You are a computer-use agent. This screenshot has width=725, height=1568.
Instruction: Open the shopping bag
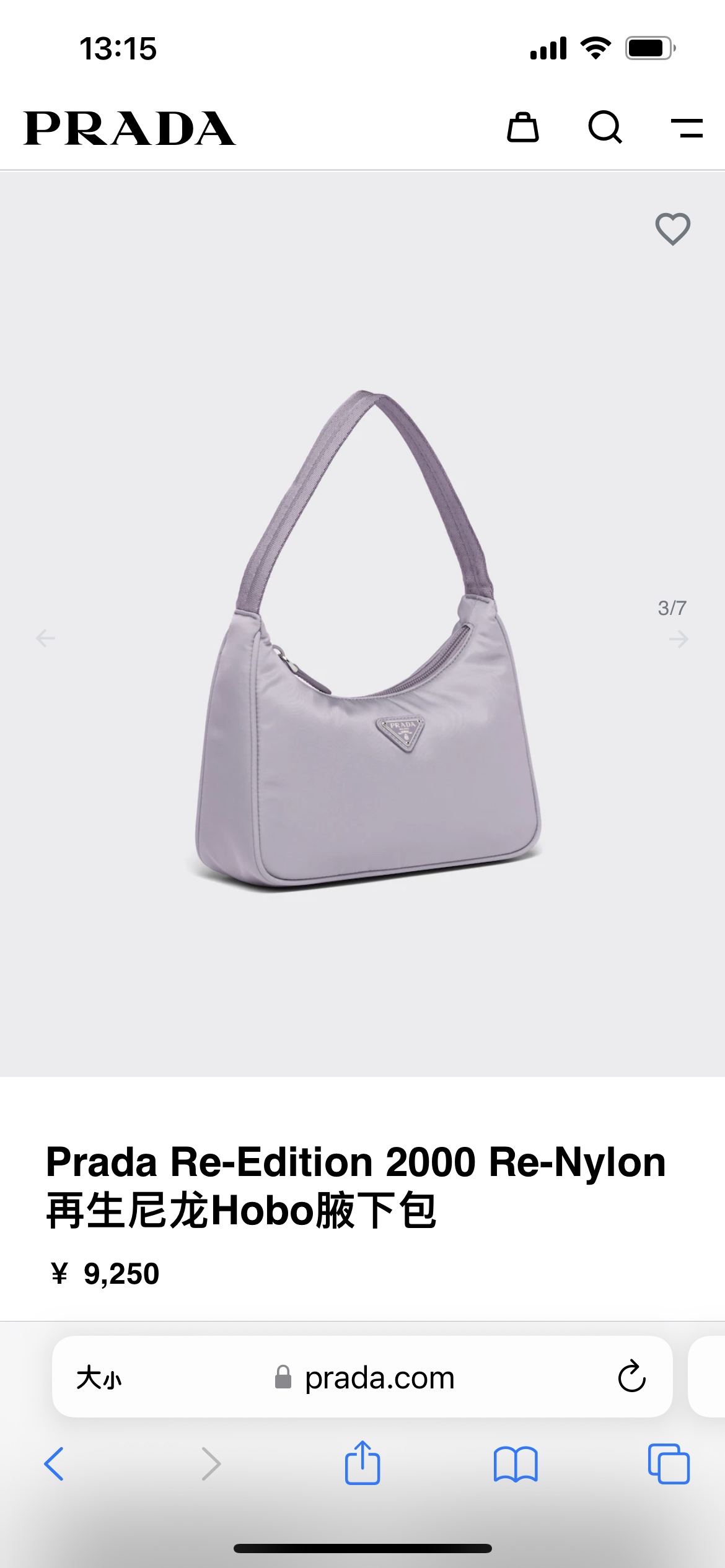coord(523,128)
